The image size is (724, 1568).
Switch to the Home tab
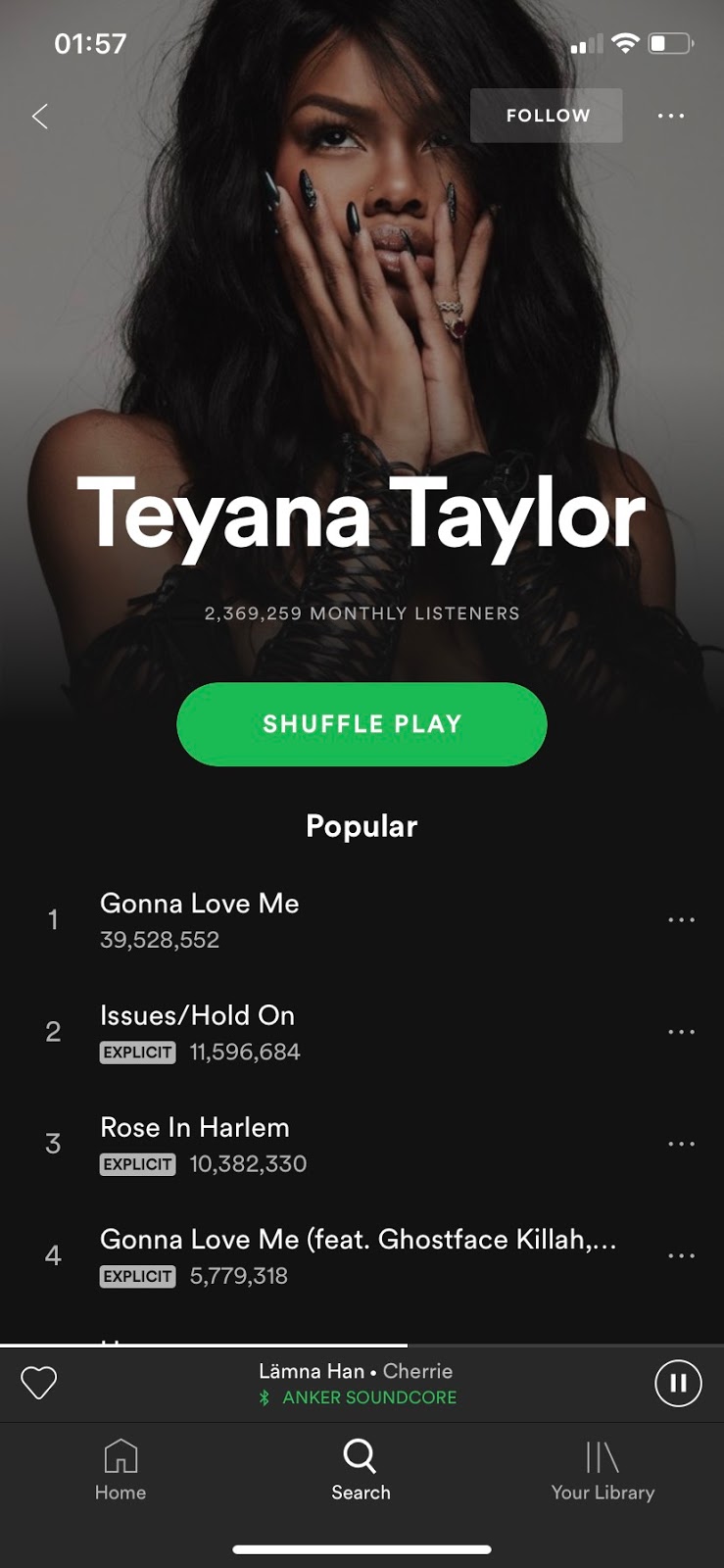point(121,1470)
